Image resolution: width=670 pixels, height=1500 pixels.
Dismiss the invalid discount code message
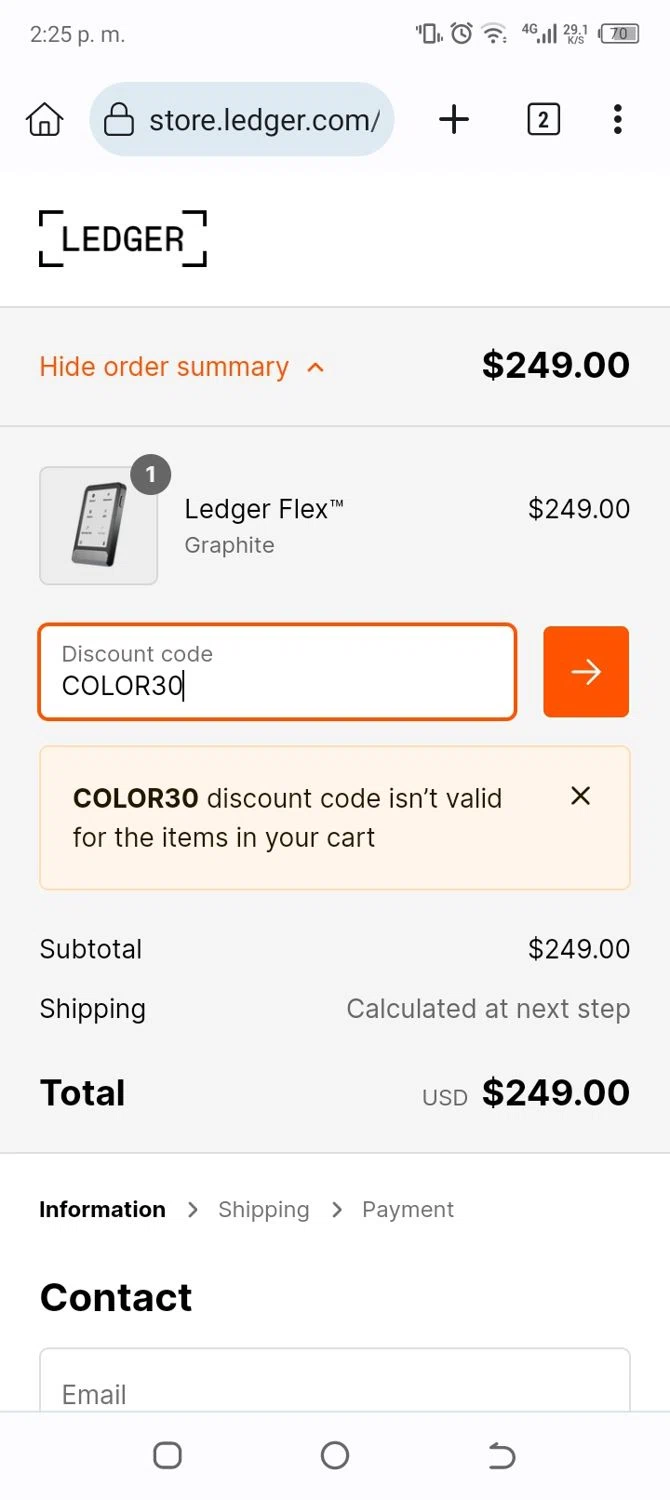tap(580, 796)
